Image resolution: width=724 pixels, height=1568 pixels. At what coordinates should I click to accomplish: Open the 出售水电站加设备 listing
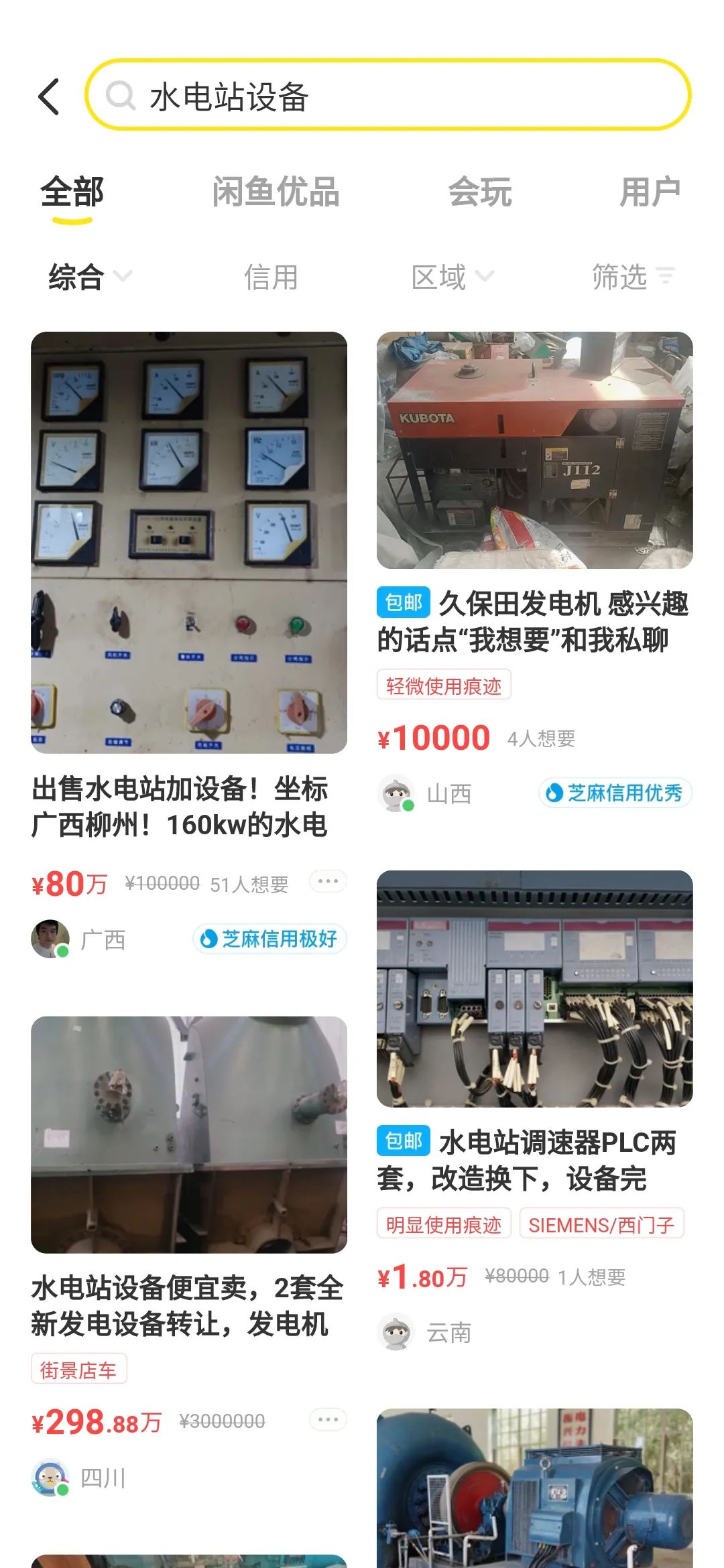[188, 543]
